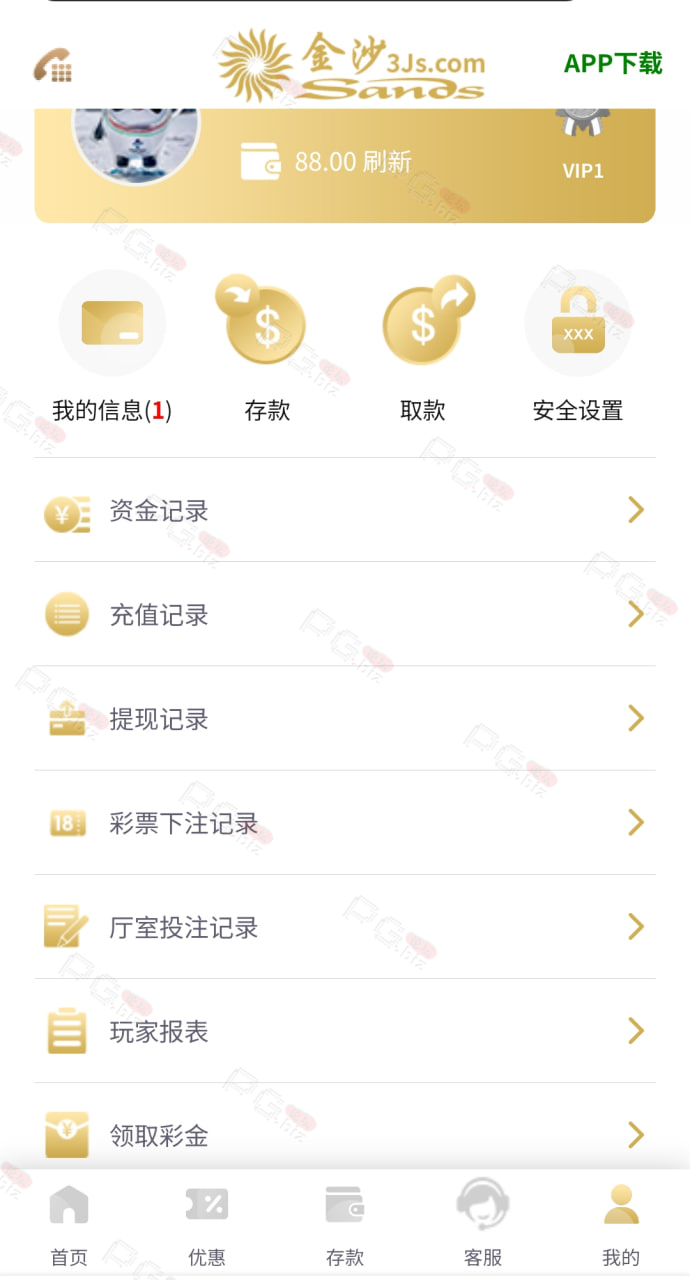The height and width of the screenshot is (1280, 690).
Task: Open 客服 customer service tab
Action: coord(483,1224)
